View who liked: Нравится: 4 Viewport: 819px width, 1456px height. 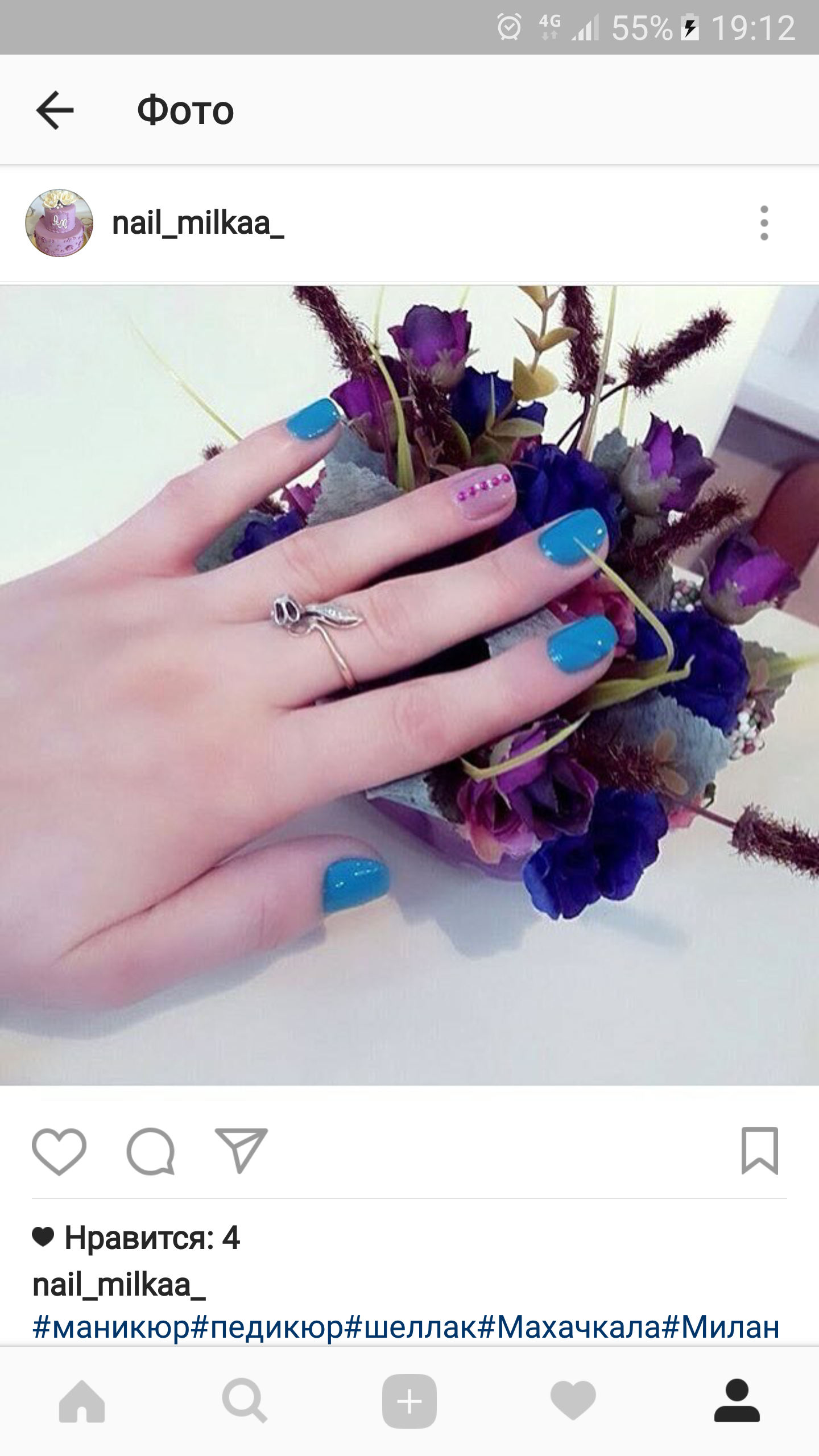[x=151, y=1238]
